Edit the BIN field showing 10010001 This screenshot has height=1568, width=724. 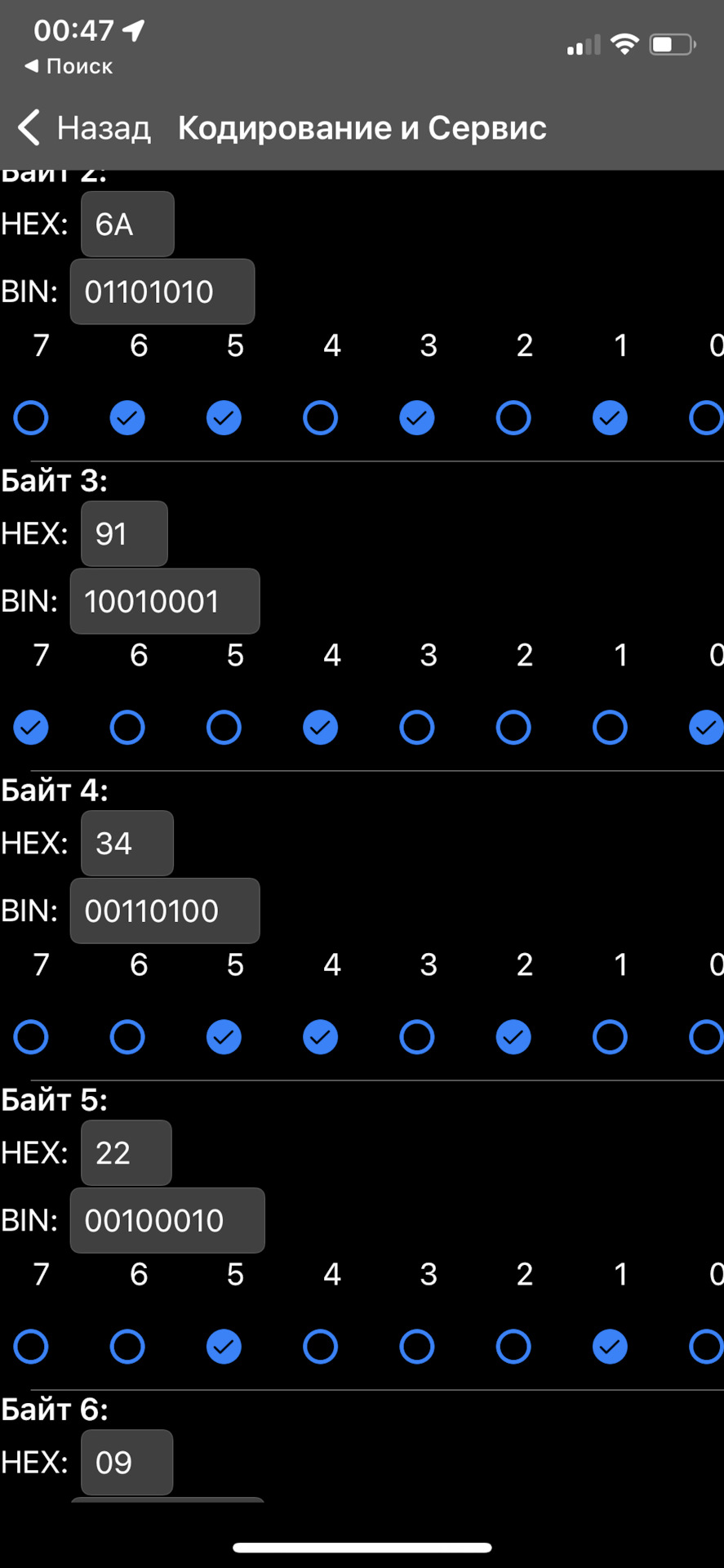pos(164,602)
